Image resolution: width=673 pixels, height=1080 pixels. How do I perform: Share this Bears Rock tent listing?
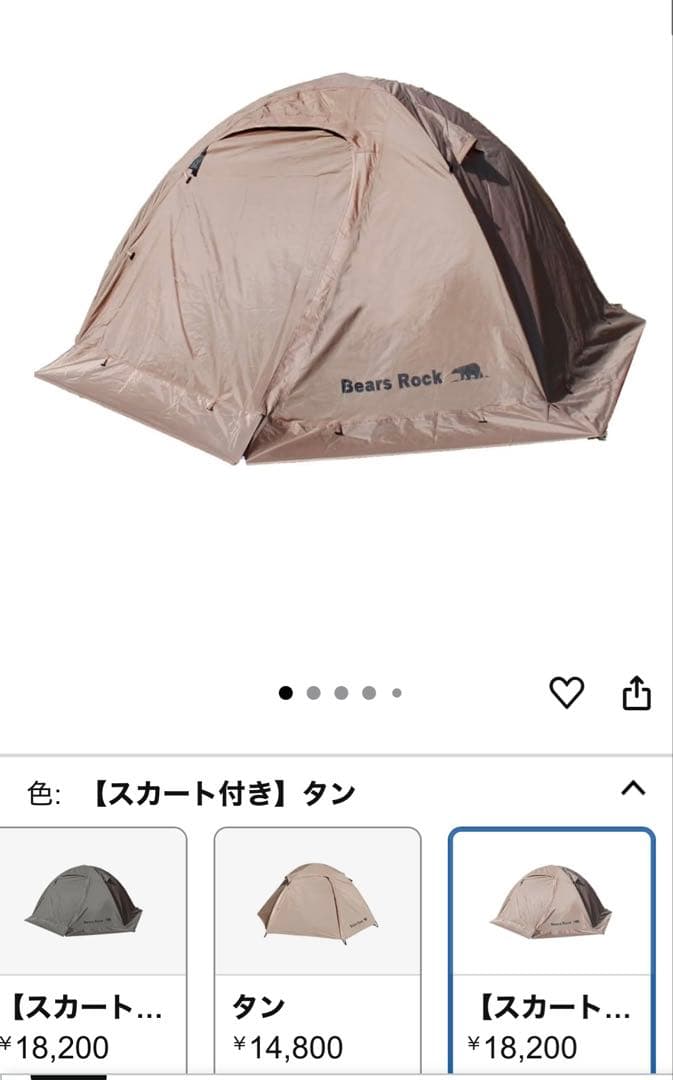637,692
